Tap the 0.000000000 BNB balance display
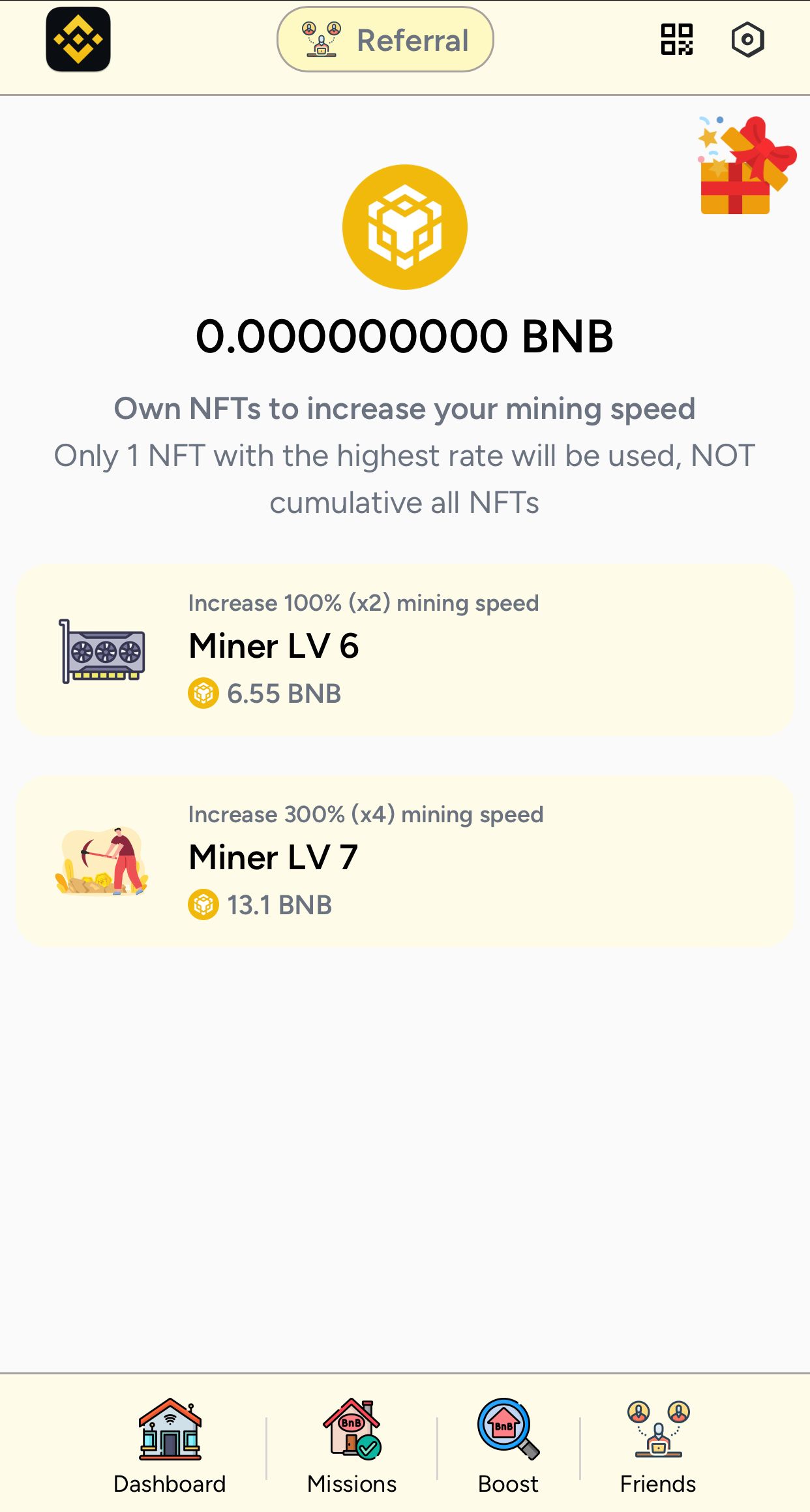The width and height of the screenshot is (810, 1512). tap(404, 337)
